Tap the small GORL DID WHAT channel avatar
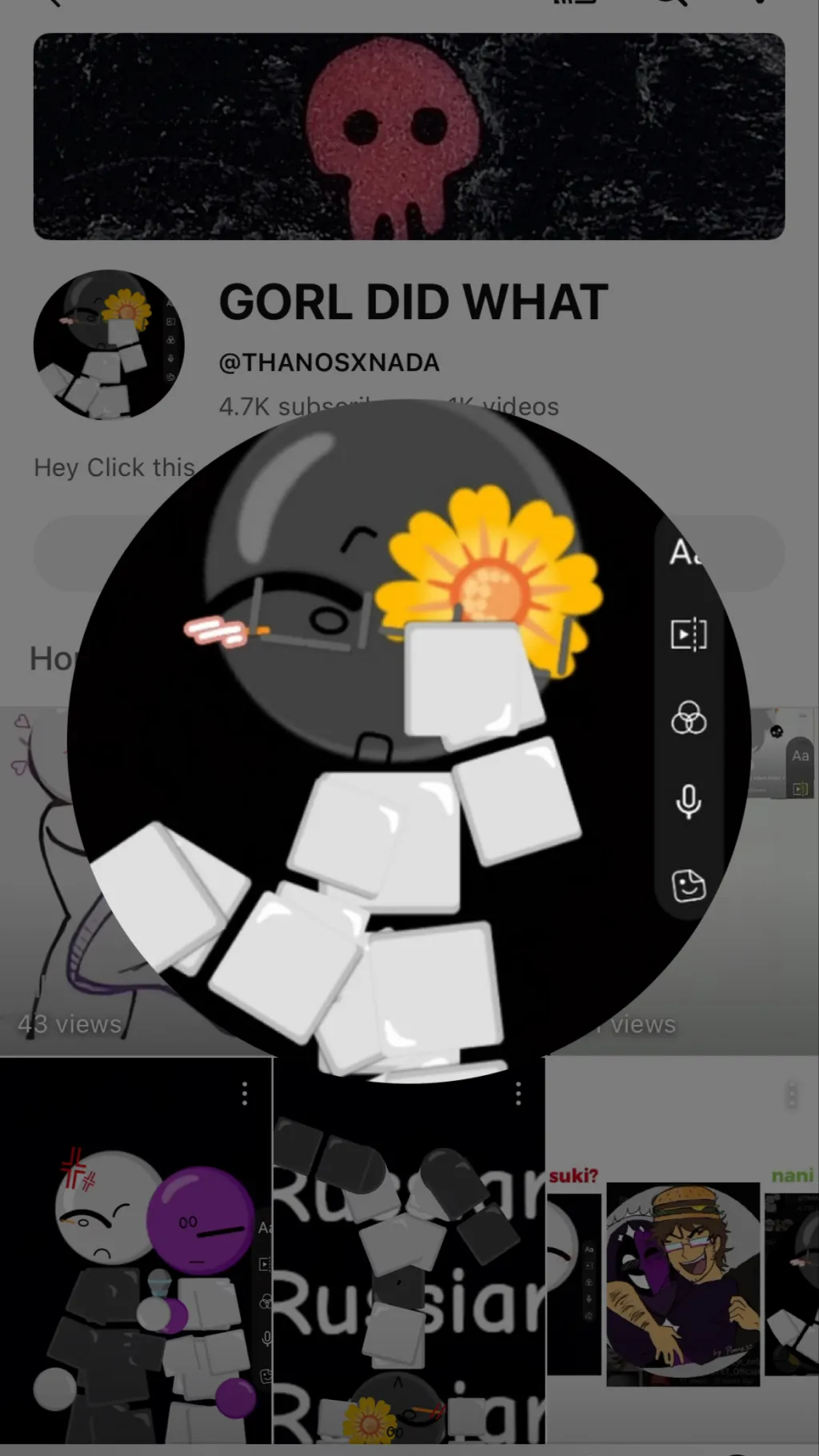 point(109,345)
